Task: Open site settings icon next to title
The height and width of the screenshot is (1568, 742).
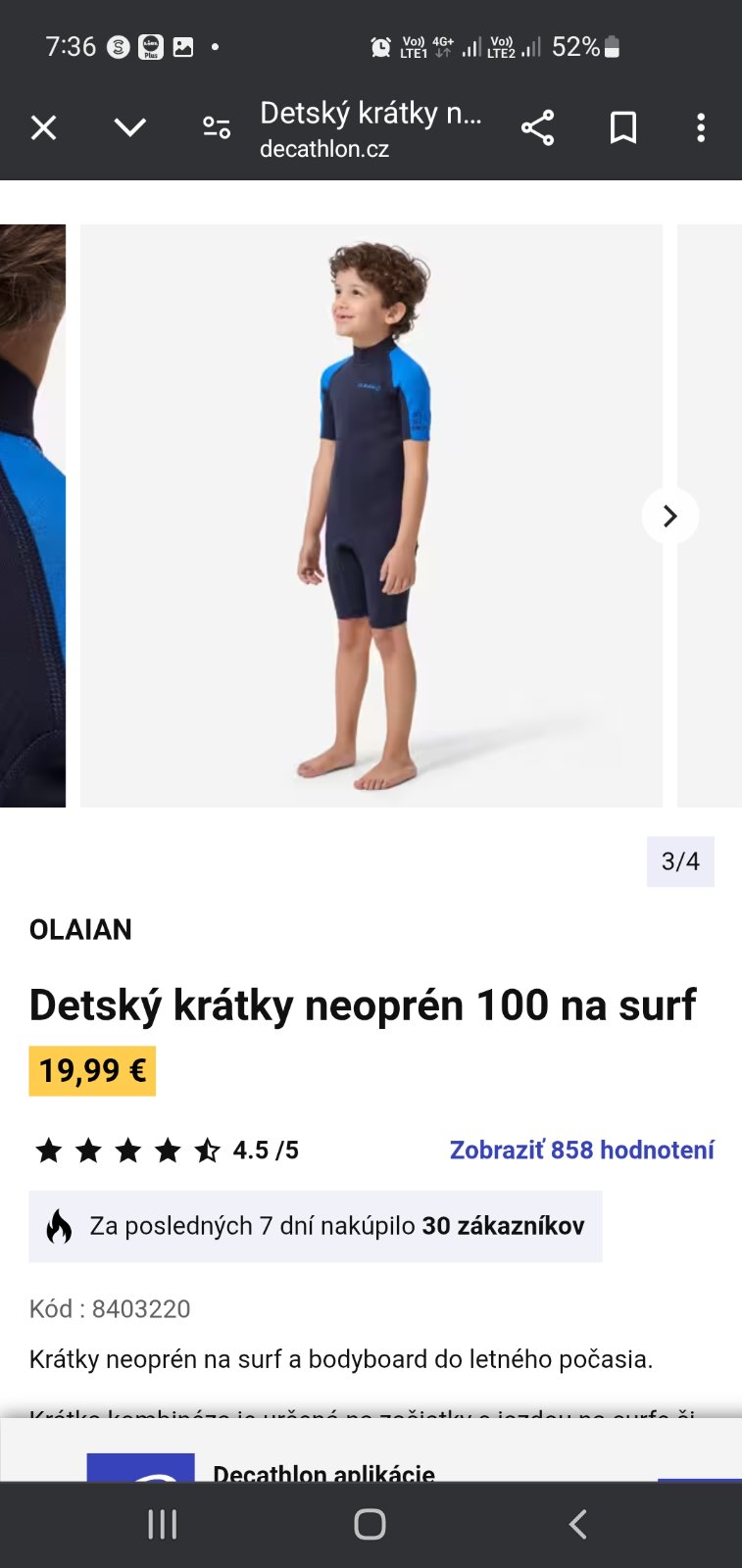Action: pos(216,127)
